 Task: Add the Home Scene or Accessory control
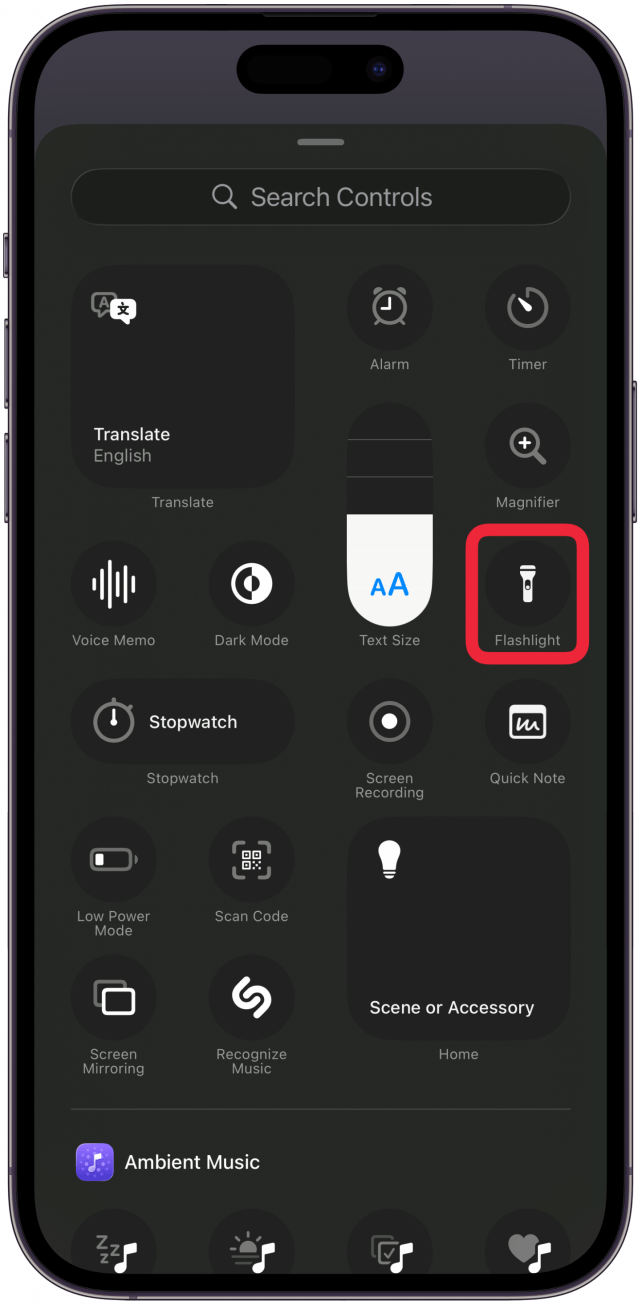point(458,929)
